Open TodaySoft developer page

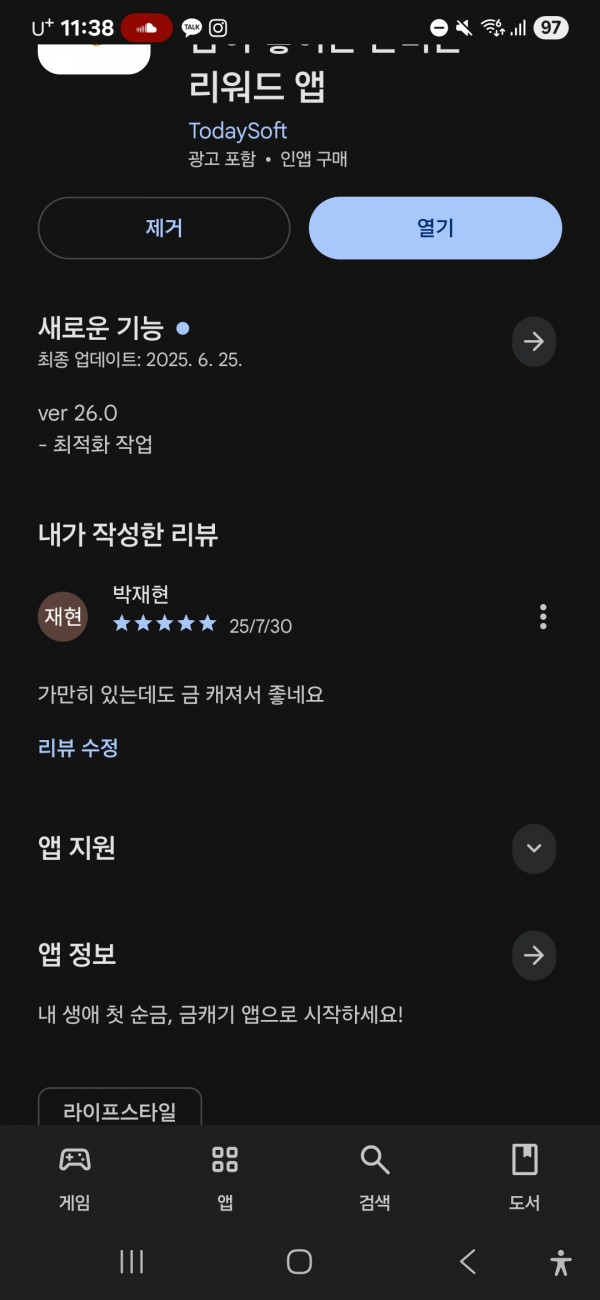(x=238, y=131)
